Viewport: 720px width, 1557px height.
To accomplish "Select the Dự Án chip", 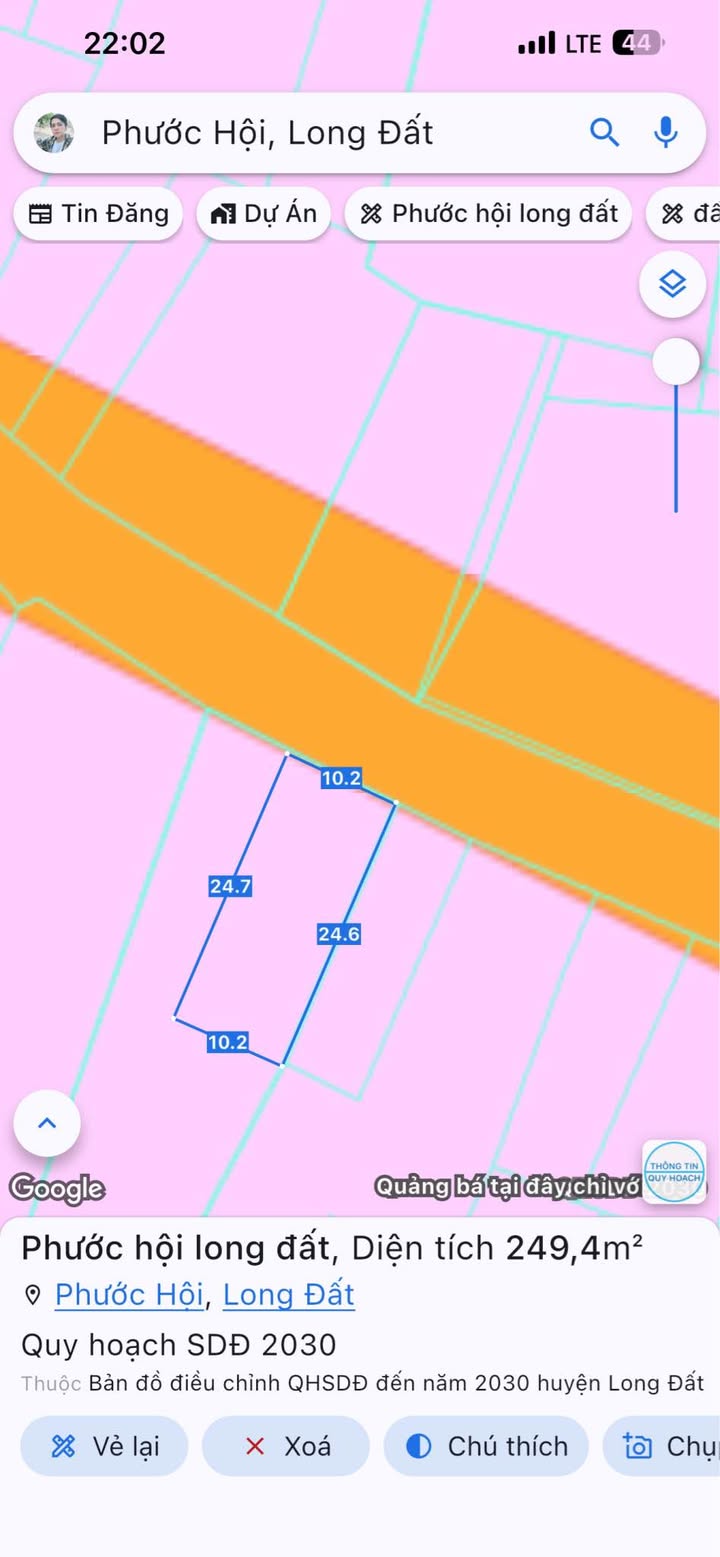I will tap(264, 214).
